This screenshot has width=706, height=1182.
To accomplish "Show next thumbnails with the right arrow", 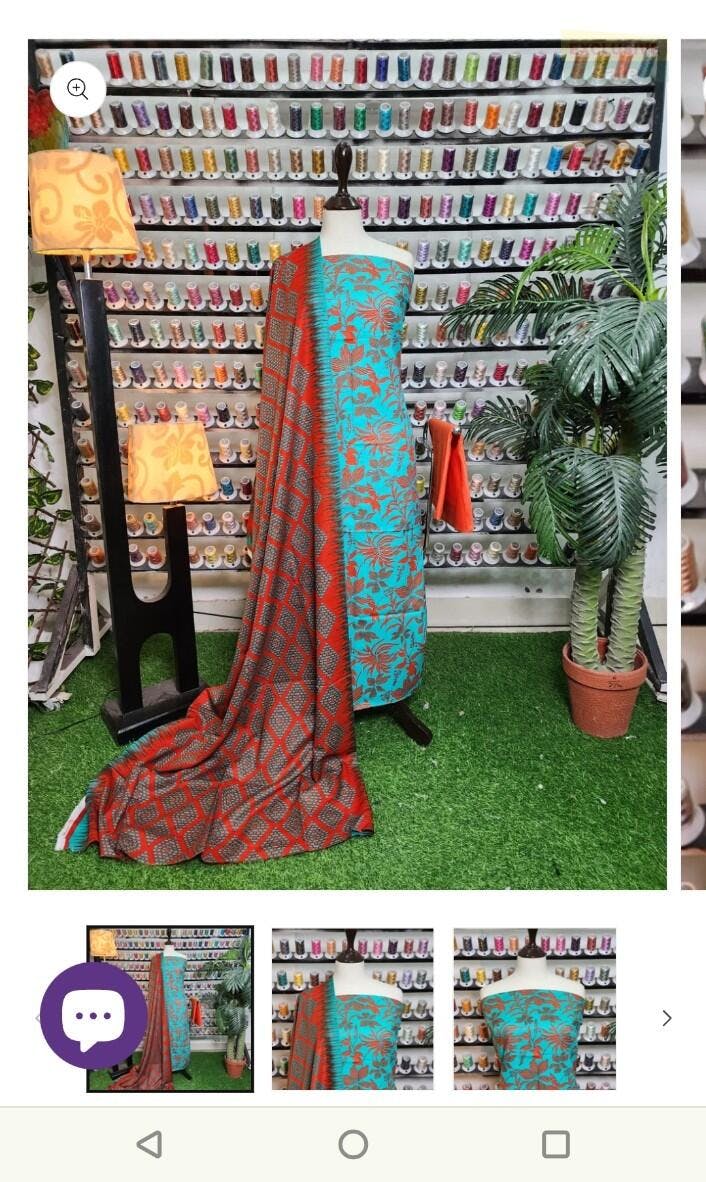I will pos(667,1018).
